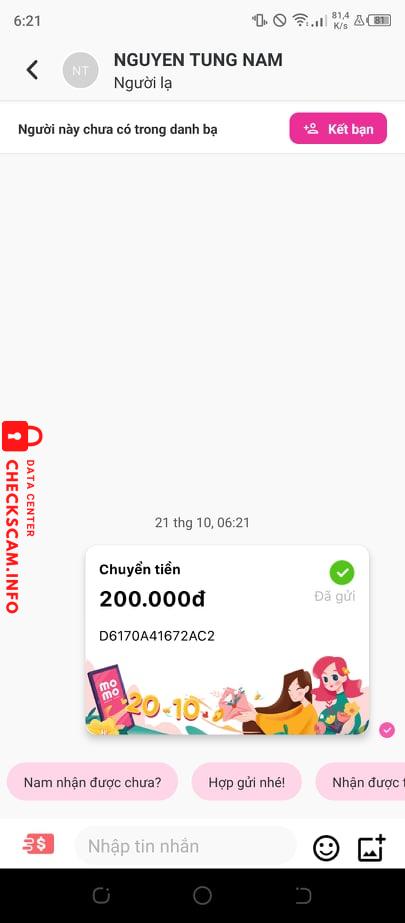The height and width of the screenshot is (923, 405).
Task: Attach an image to the chat
Action: [x=372, y=848]
